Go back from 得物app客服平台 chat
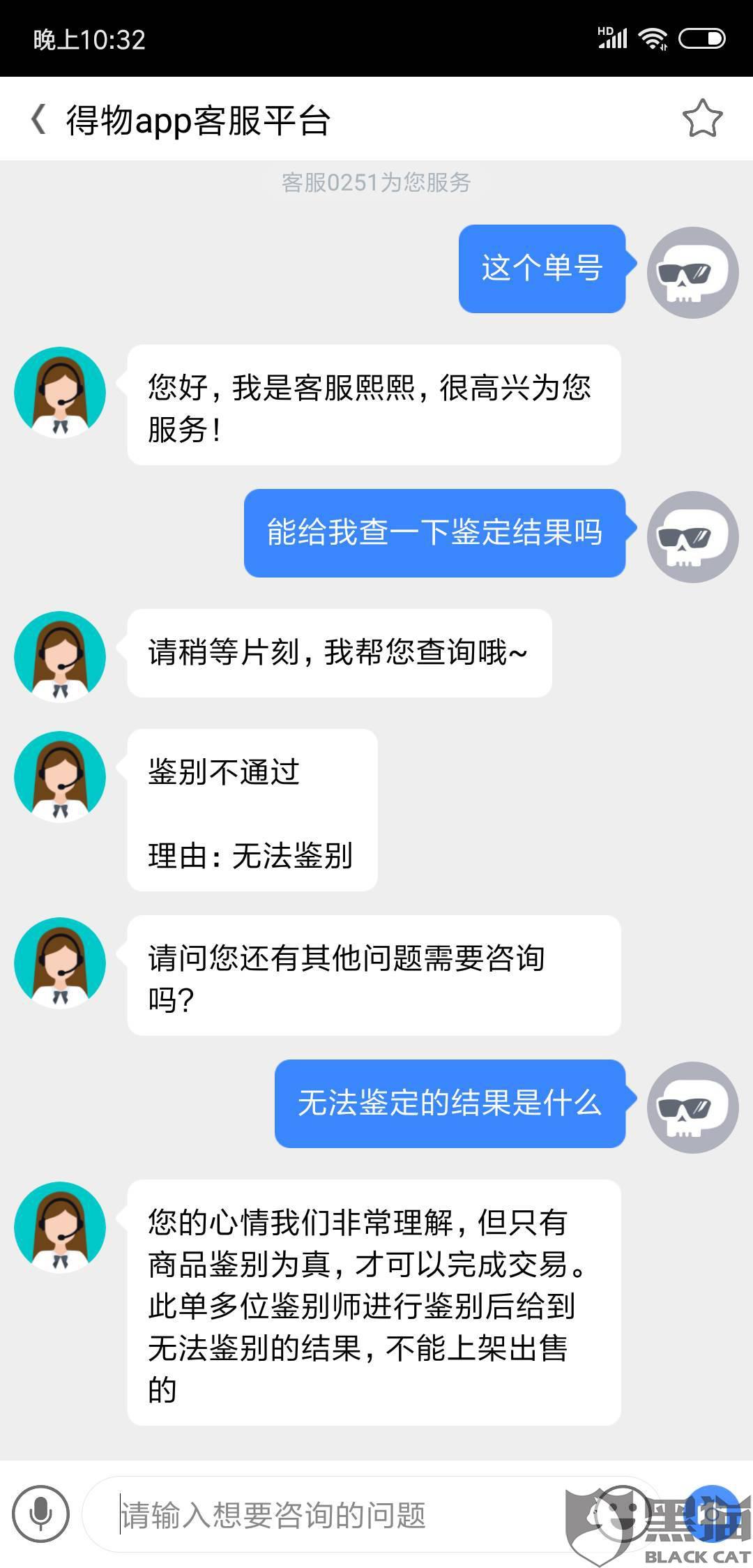753x1568 pixels. pos(38,119)
